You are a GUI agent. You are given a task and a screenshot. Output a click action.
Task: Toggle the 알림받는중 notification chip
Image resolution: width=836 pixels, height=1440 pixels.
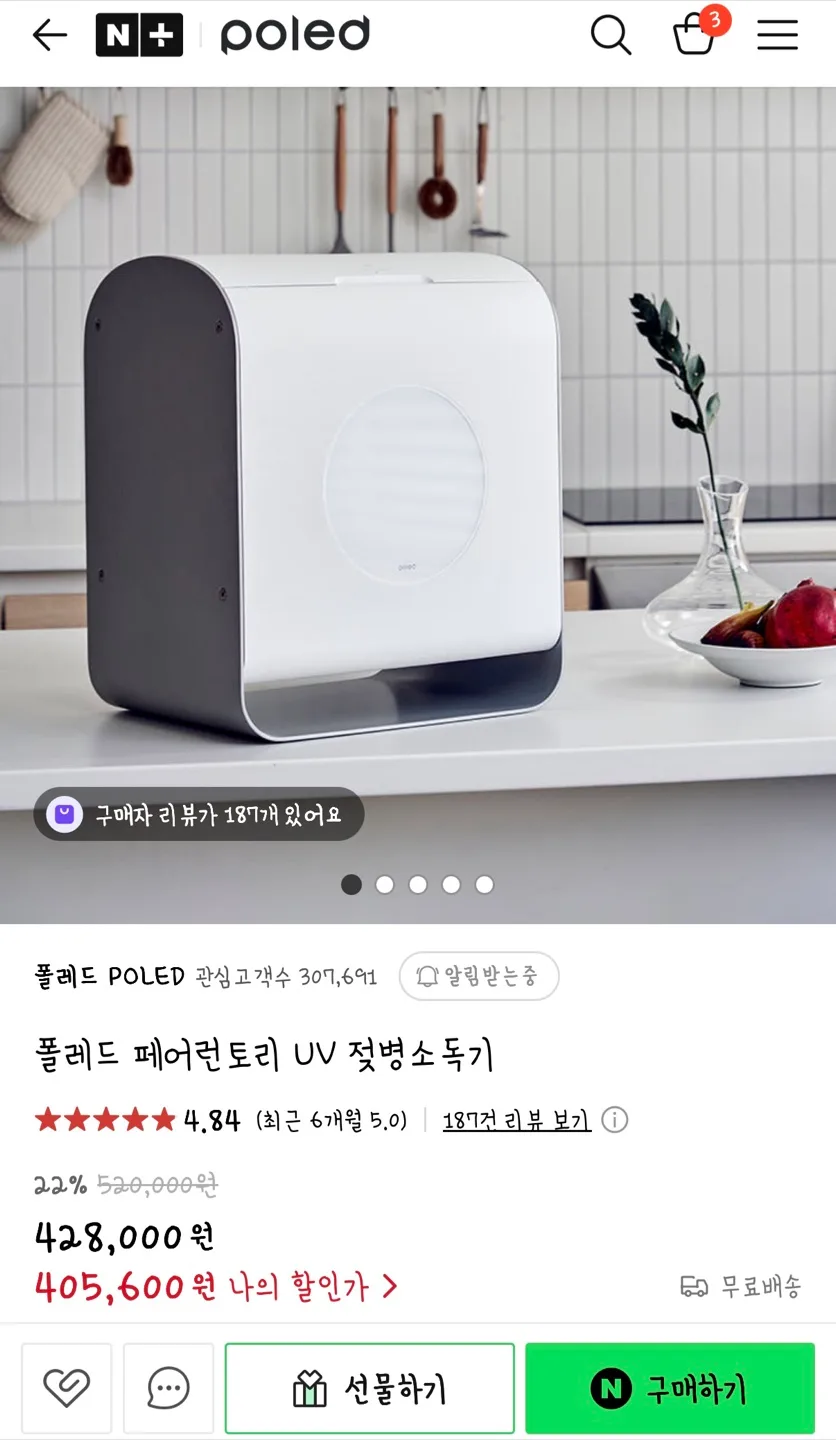478,976
